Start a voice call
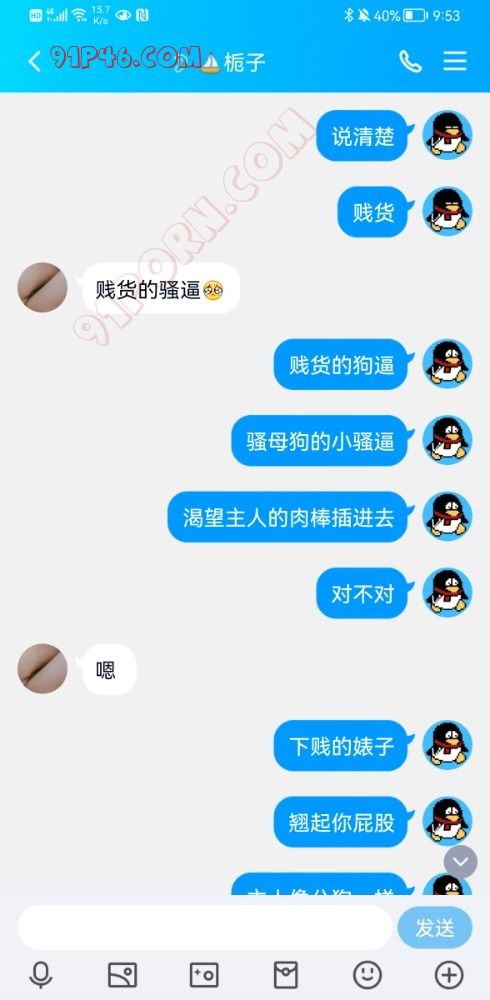Image resolution: width=490 pixels, height=1000 pixels. click(410, 61)
